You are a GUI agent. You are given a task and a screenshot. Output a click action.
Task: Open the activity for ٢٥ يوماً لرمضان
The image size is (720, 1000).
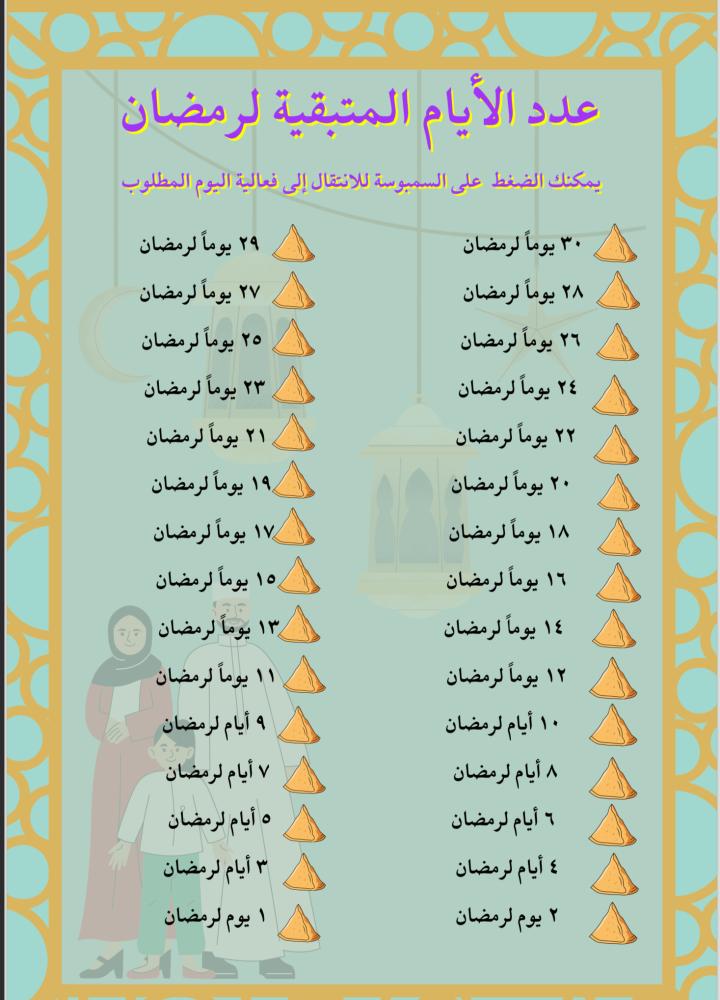[293, 342]
